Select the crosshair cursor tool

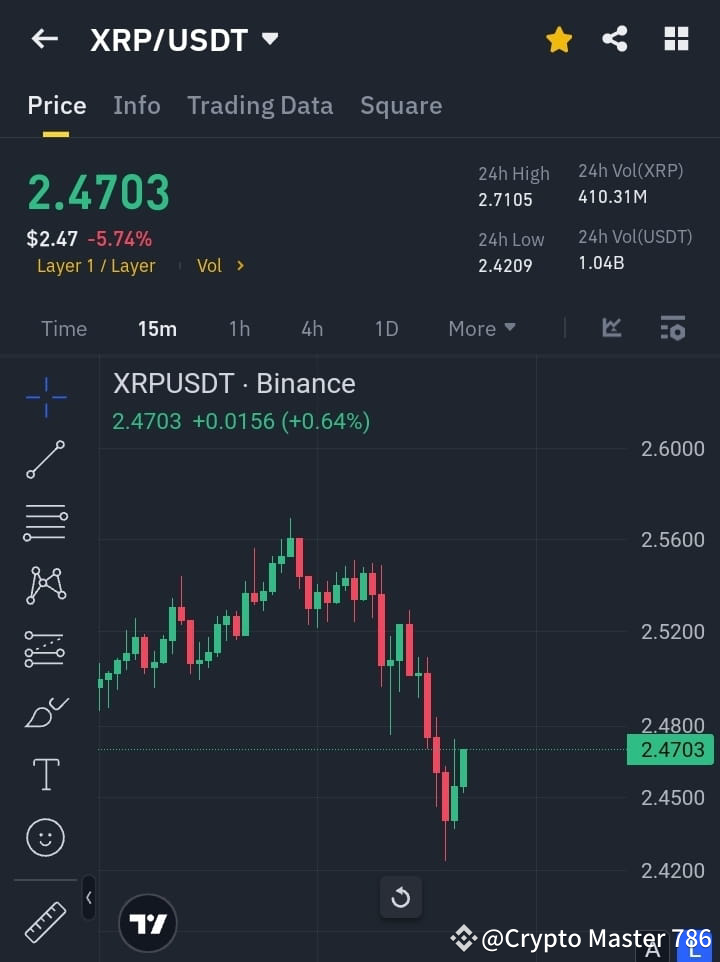click(45, 398)
